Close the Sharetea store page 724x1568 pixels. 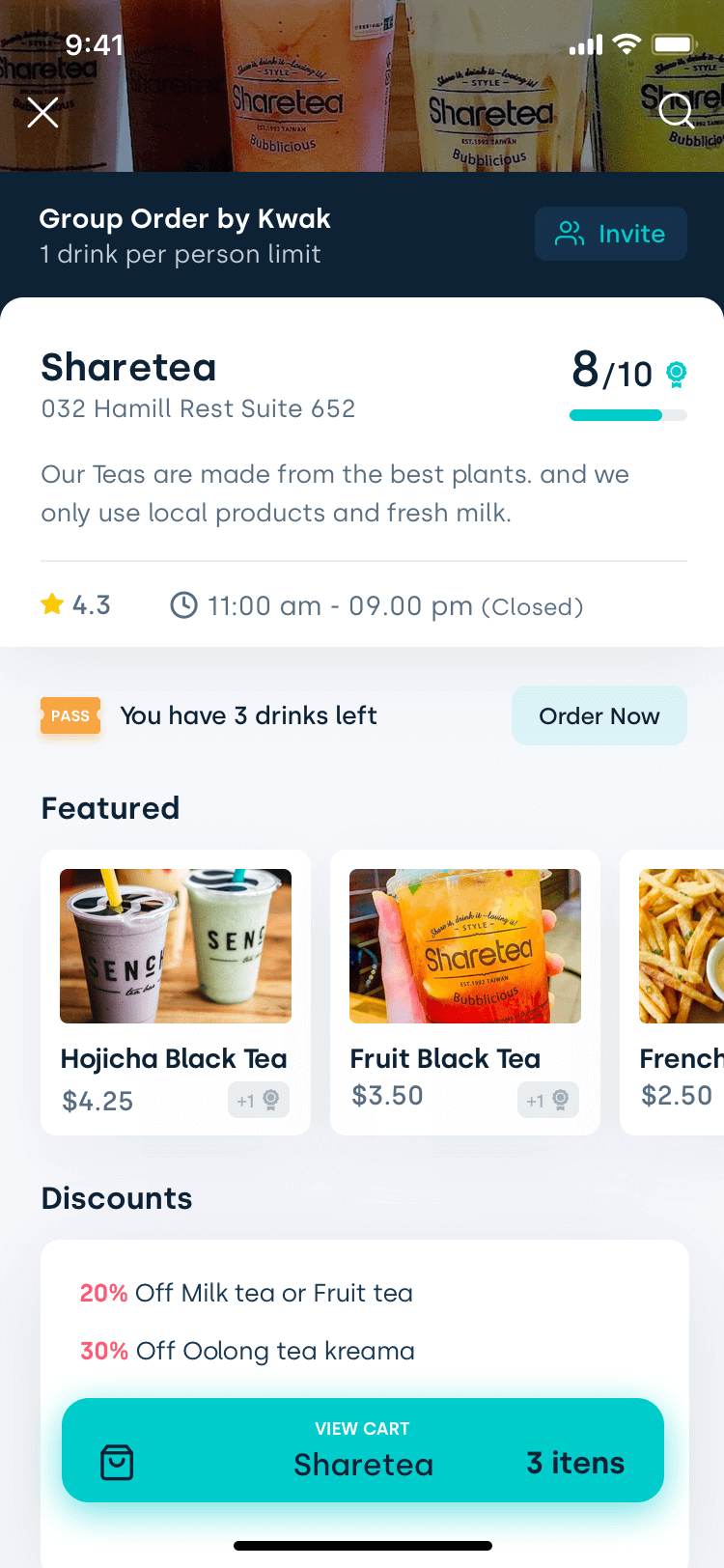(x=43, y=113)
